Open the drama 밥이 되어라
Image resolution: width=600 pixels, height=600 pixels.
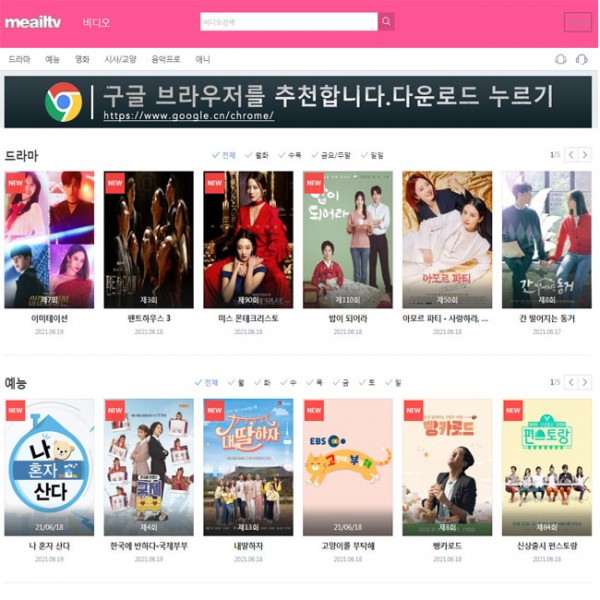[x=348, y=239]
